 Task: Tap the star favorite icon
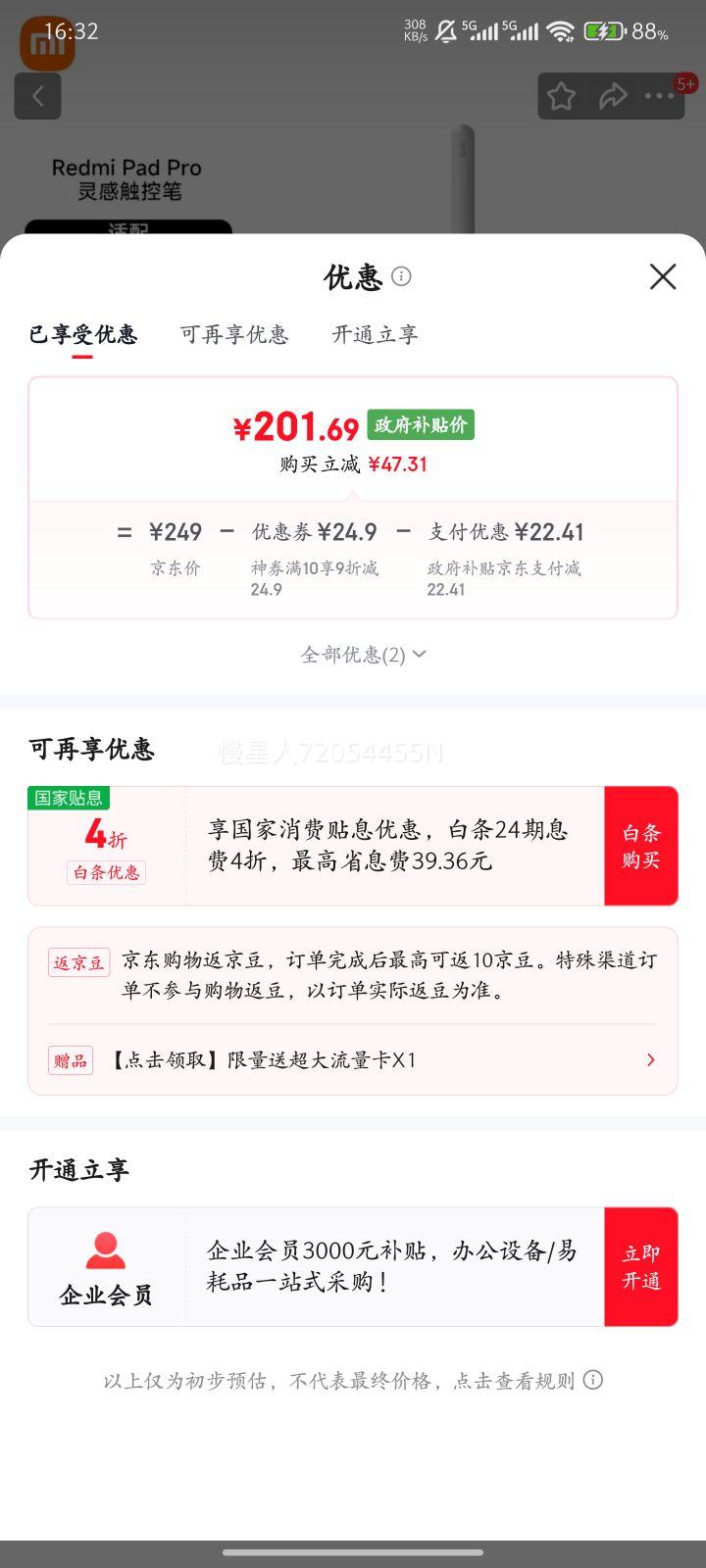pyautogui.click(x=561, y=96)
